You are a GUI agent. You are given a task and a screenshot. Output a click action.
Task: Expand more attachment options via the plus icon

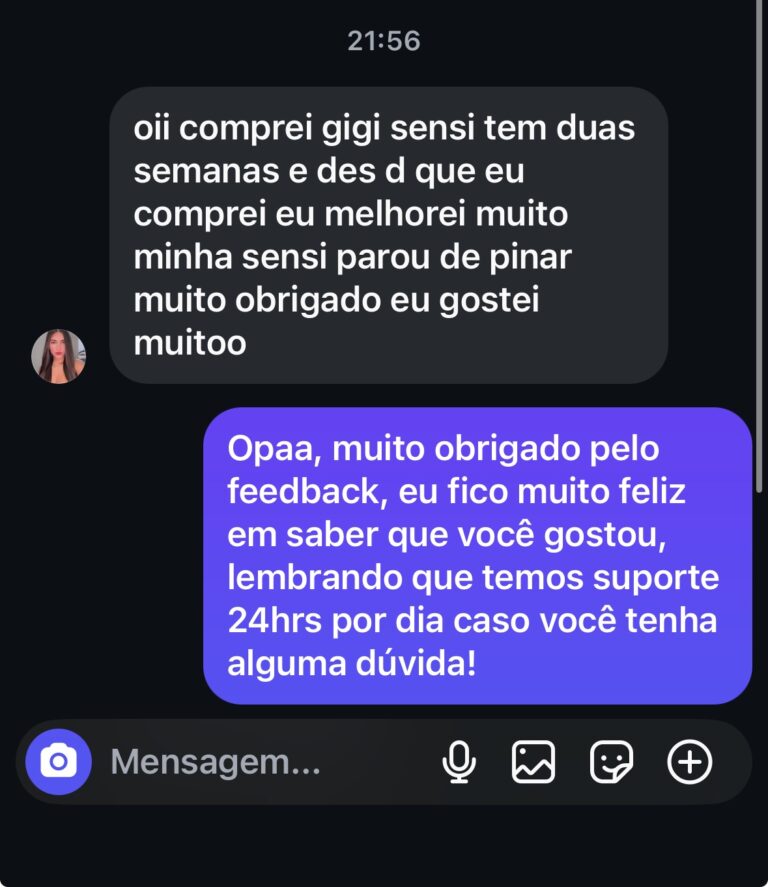pos(688,764)
